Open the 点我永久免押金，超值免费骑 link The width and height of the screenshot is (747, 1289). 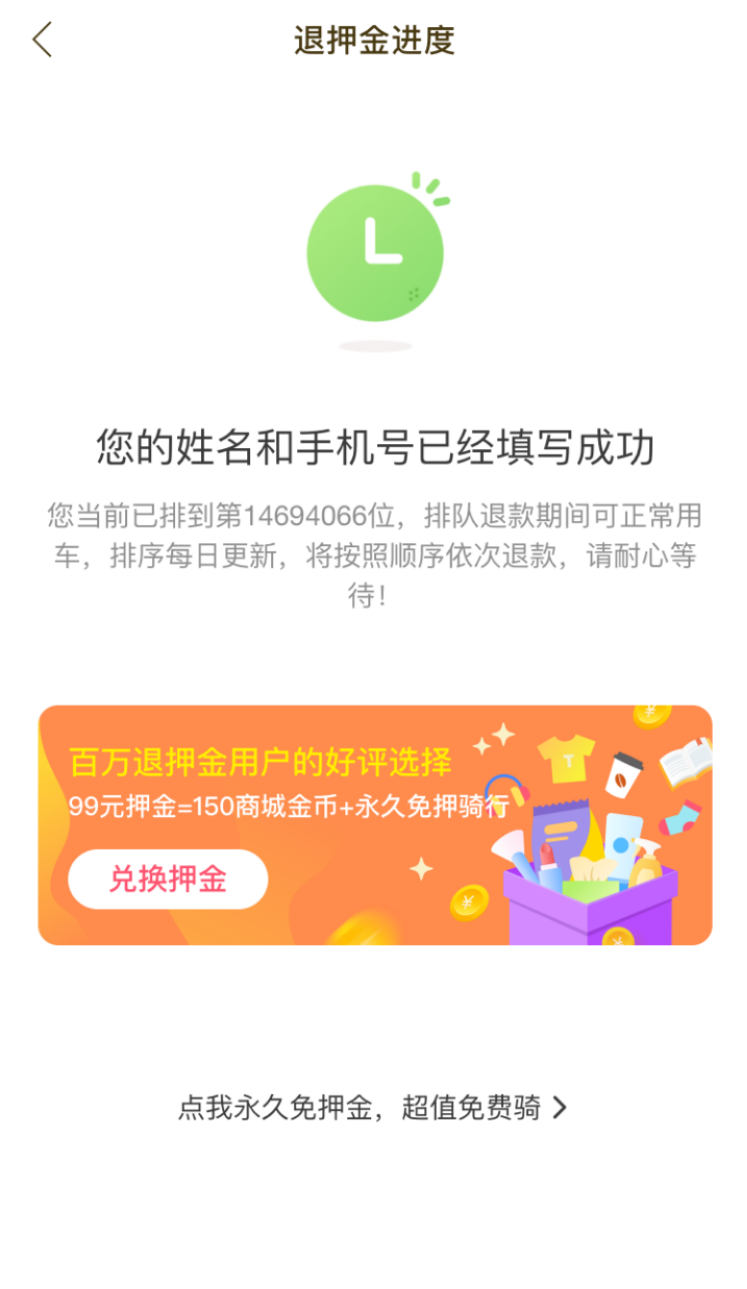tap(373, 1108)
